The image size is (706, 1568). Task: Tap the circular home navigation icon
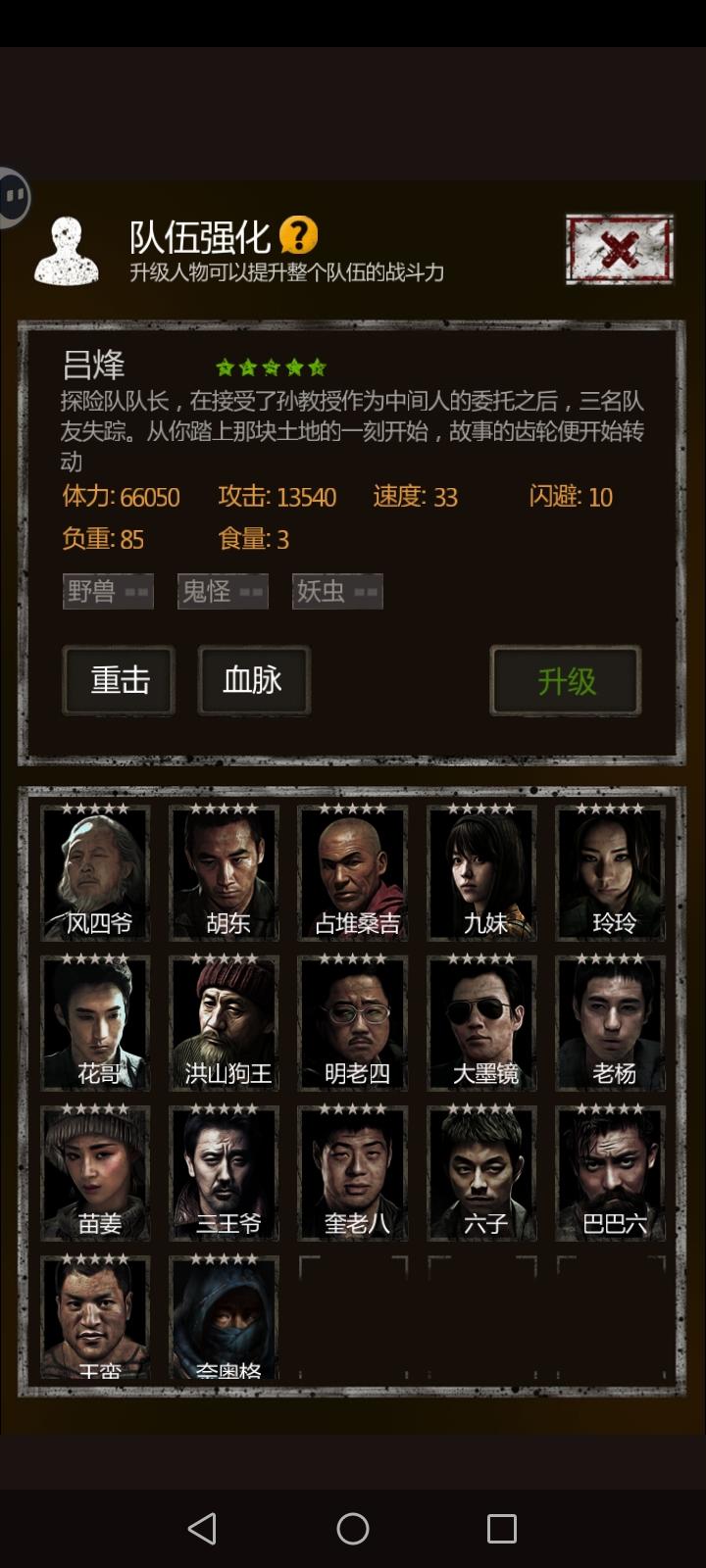tap(353, 1526)
